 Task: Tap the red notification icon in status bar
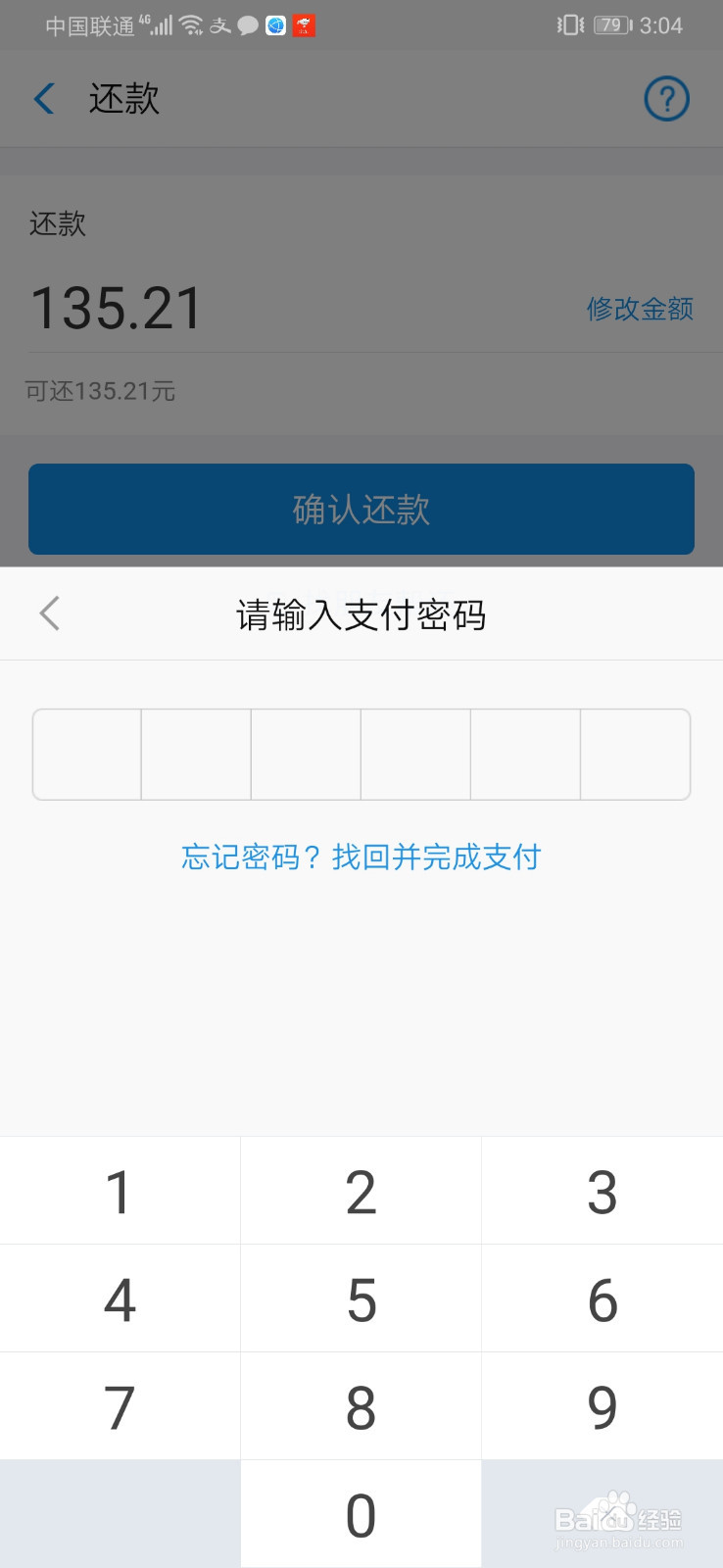[302, 24]
